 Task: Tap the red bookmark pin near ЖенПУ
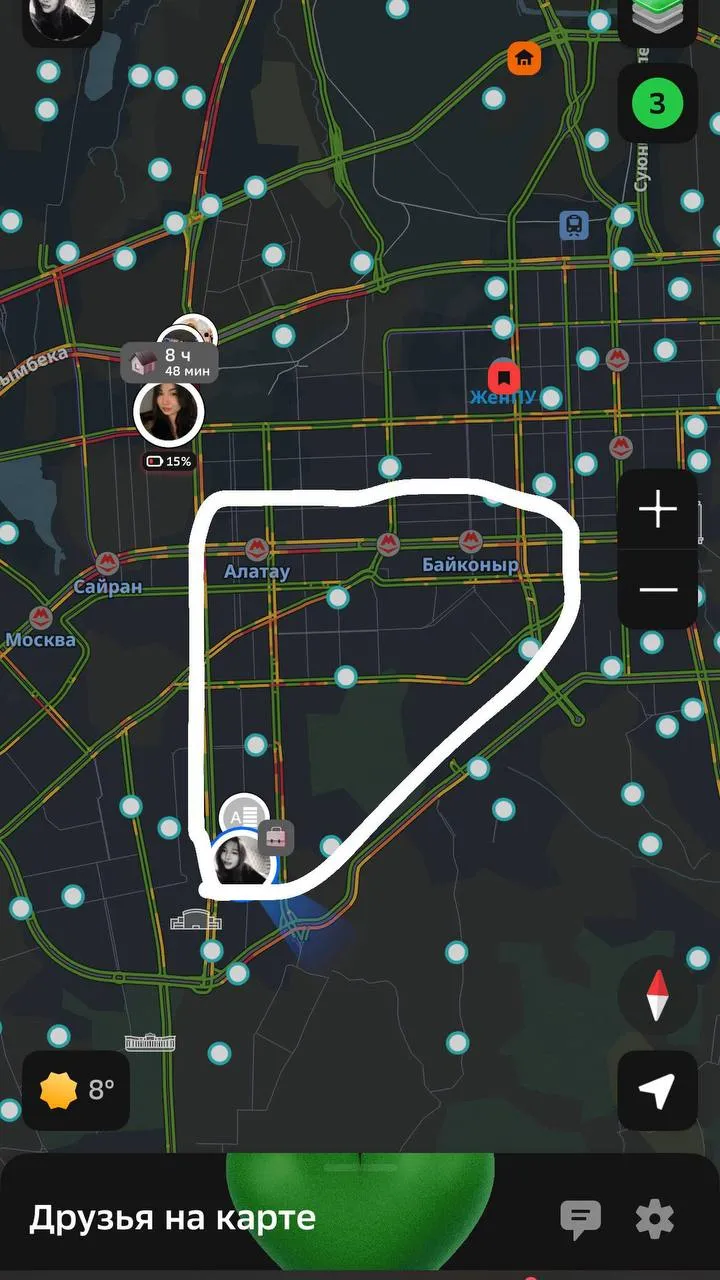(x=503, y=377)
